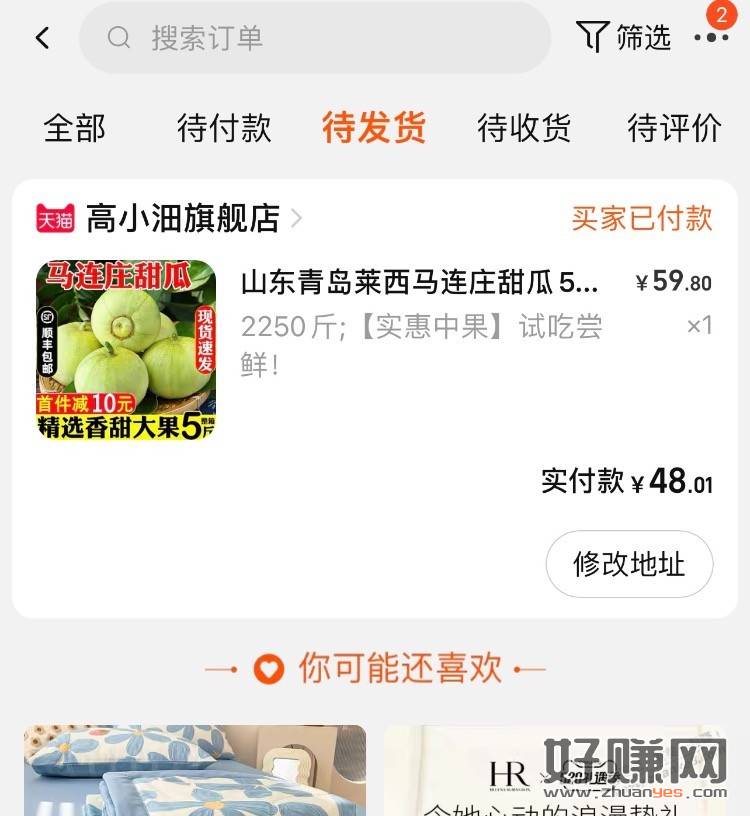Viewport: 750px width, 816px height.
Task: Switch to the 待评价 tab
Action: 674,128
